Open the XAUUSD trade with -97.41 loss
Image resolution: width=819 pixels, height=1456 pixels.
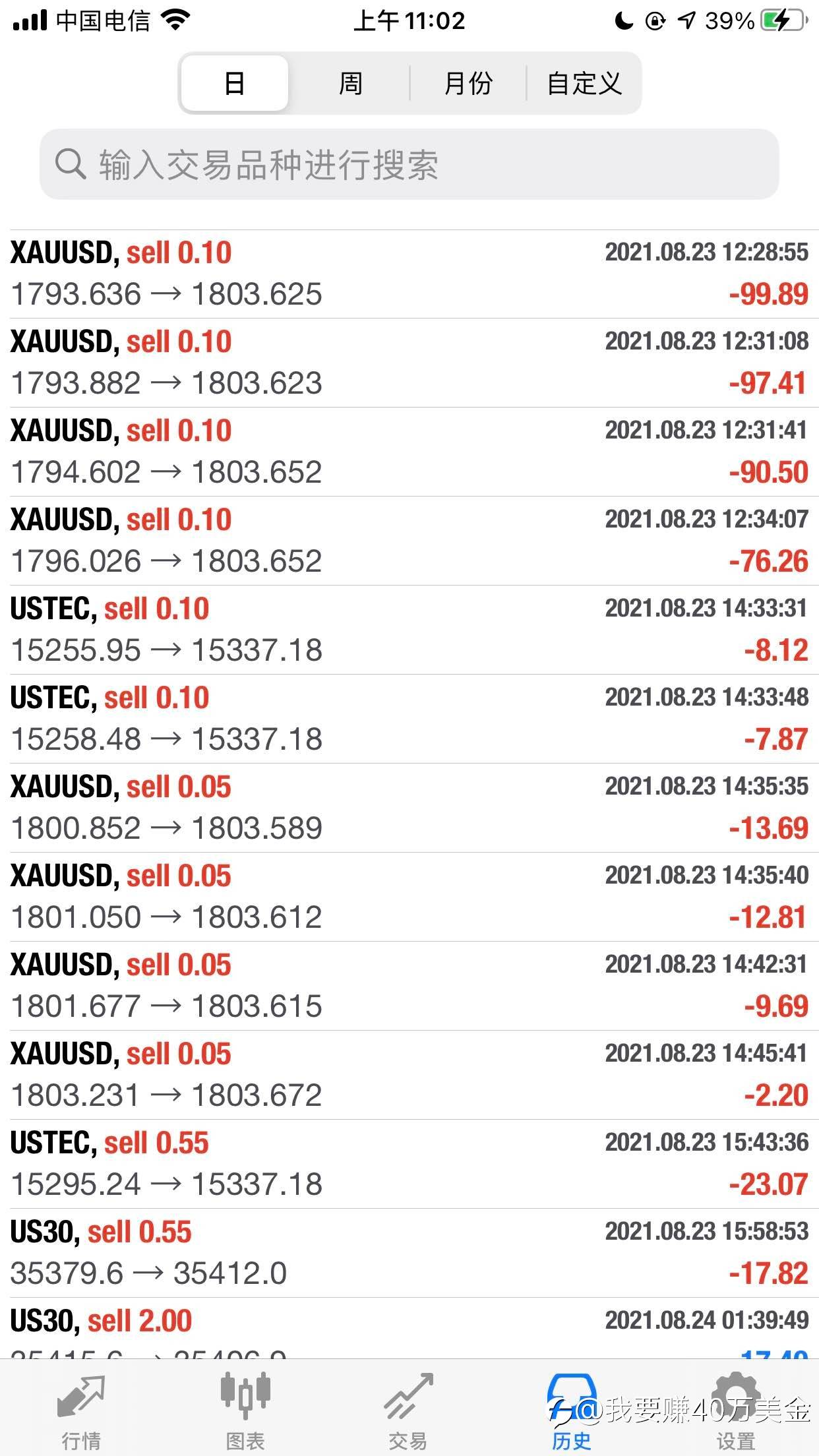409,363
